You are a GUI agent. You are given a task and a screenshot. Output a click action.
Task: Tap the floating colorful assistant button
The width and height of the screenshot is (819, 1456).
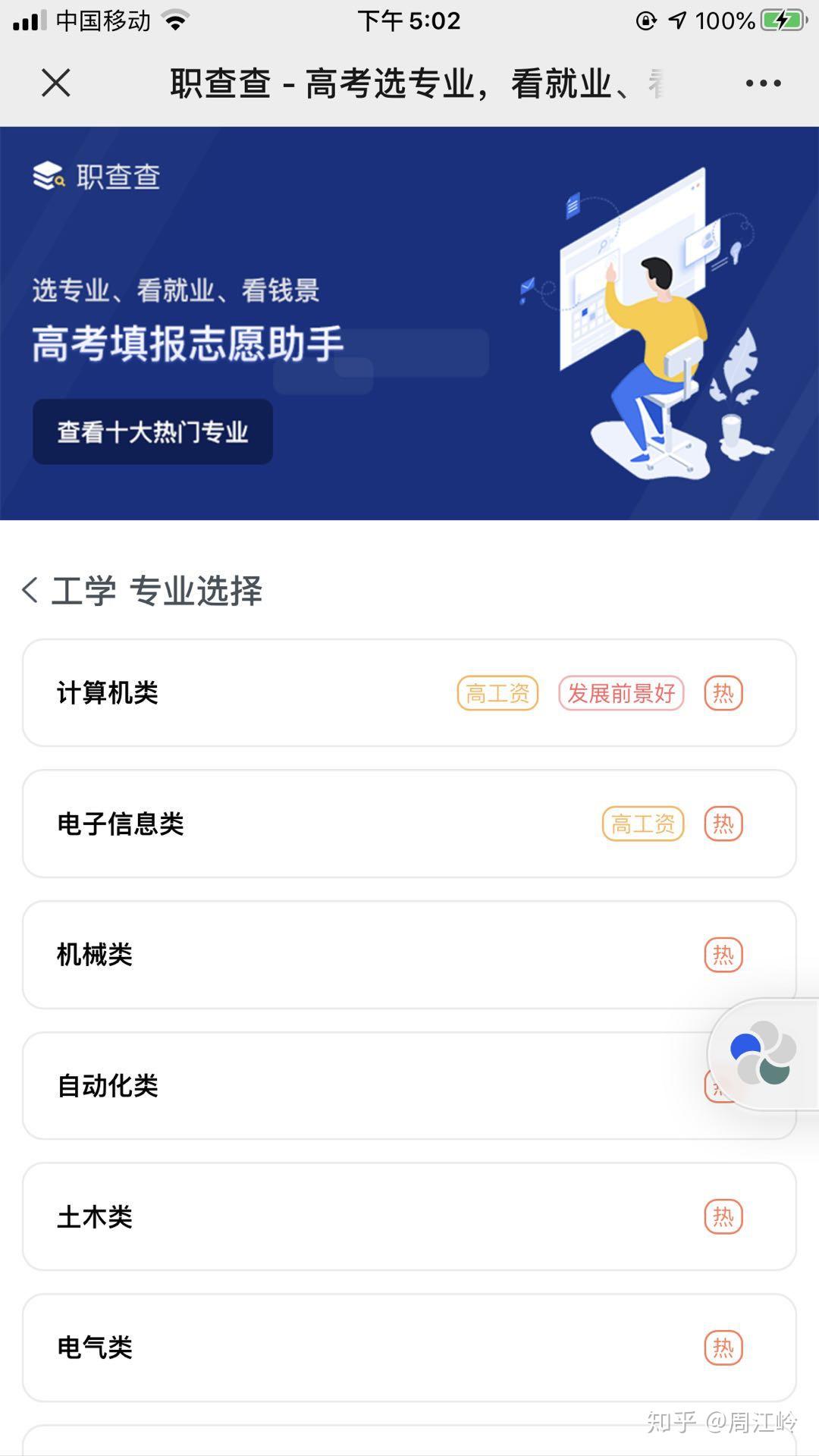click(x=763, y=1054)
